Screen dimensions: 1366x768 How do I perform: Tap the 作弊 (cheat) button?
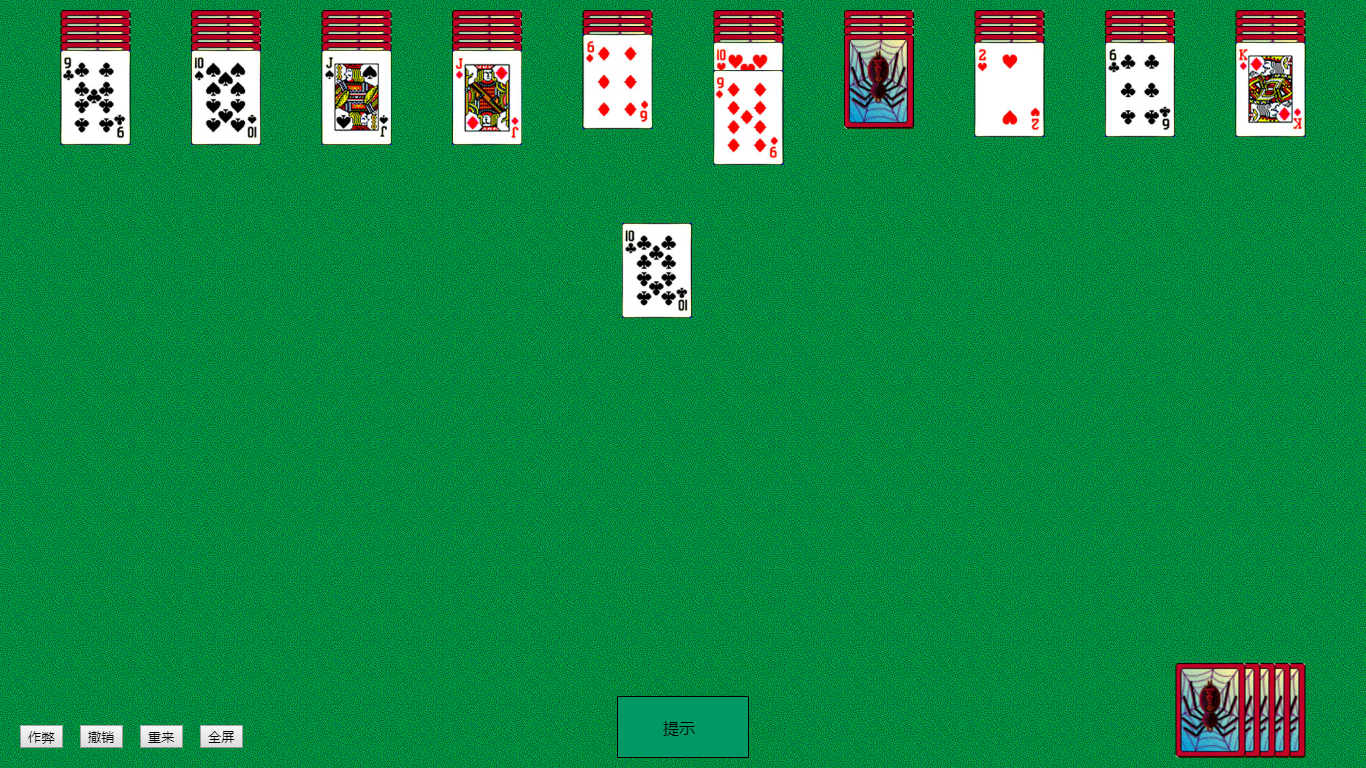pyautogui.click(x=41, y=737)
